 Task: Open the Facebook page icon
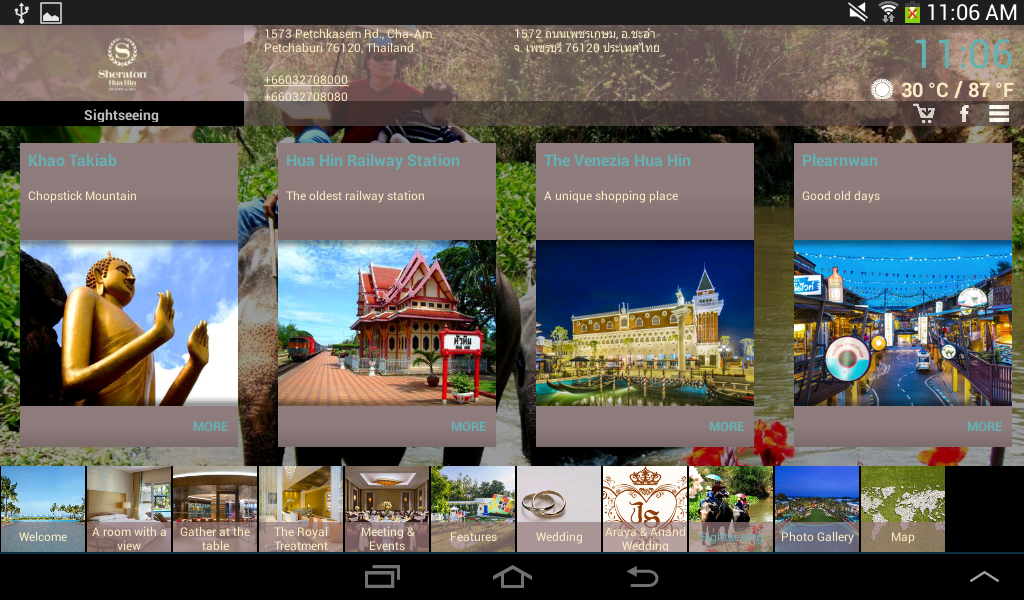coord(964,114)
